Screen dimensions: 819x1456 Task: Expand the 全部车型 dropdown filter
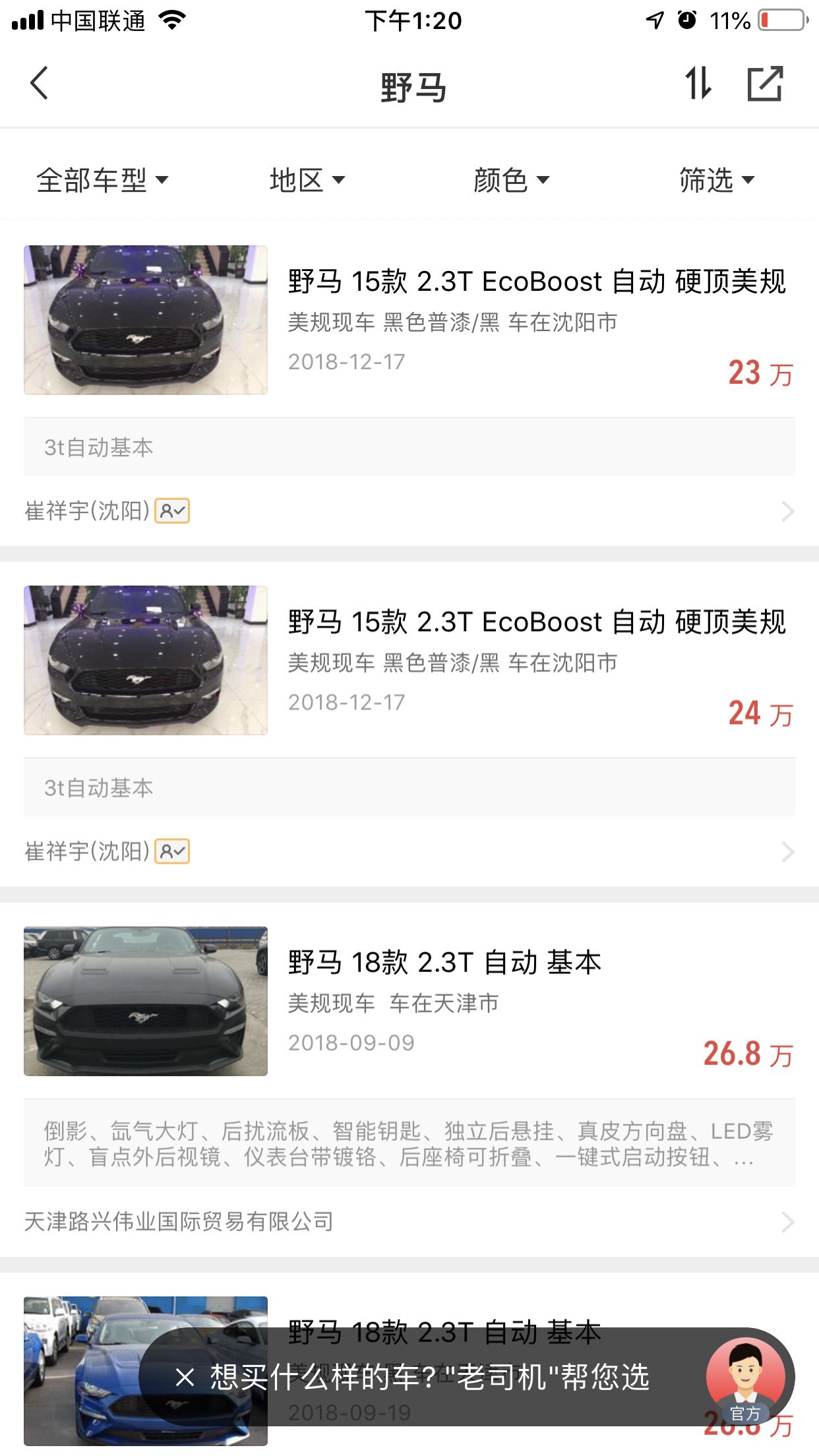(x=102, y=180)
